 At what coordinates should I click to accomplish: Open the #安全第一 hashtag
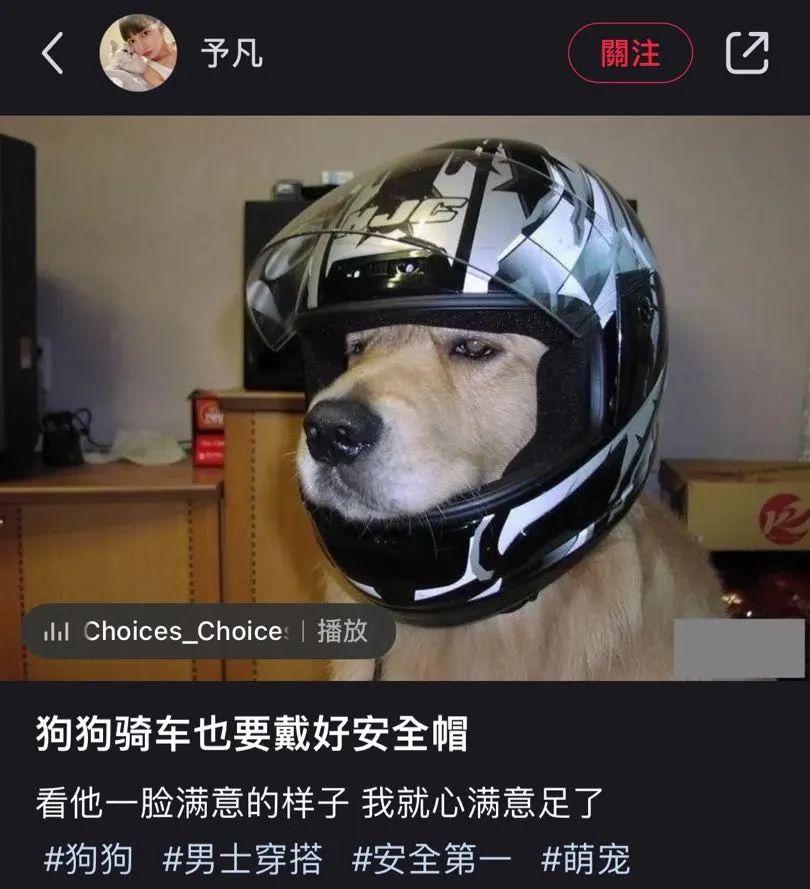coord(431,858)
